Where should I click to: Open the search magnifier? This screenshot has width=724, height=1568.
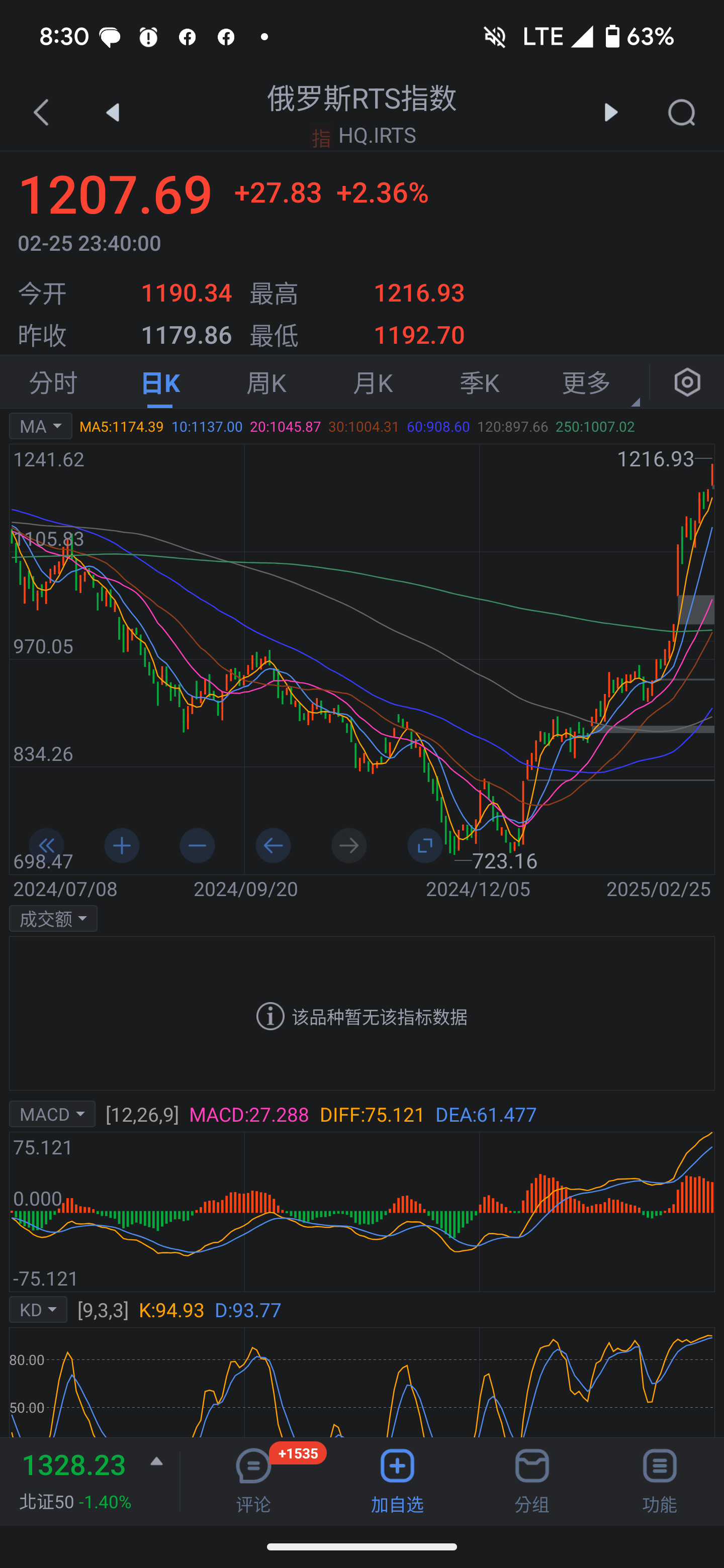[x=681, y=113]
